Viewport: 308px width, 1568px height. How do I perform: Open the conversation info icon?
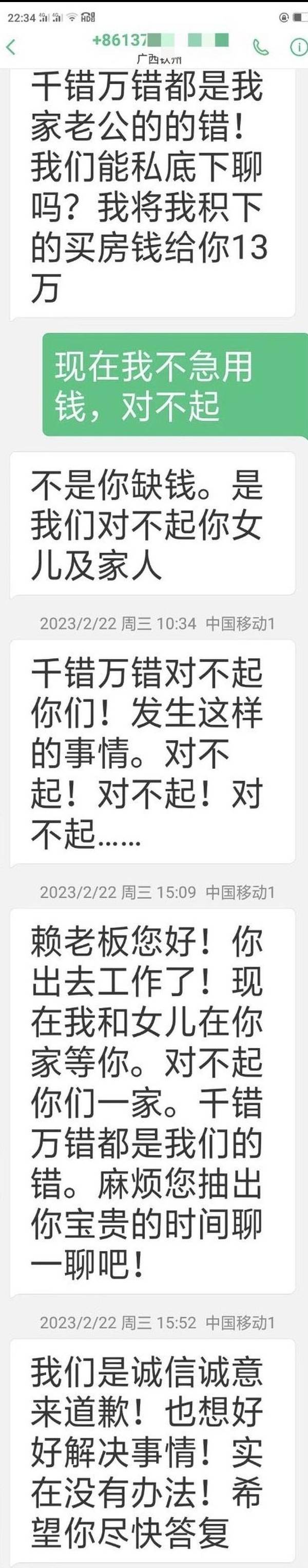[299, 47]
